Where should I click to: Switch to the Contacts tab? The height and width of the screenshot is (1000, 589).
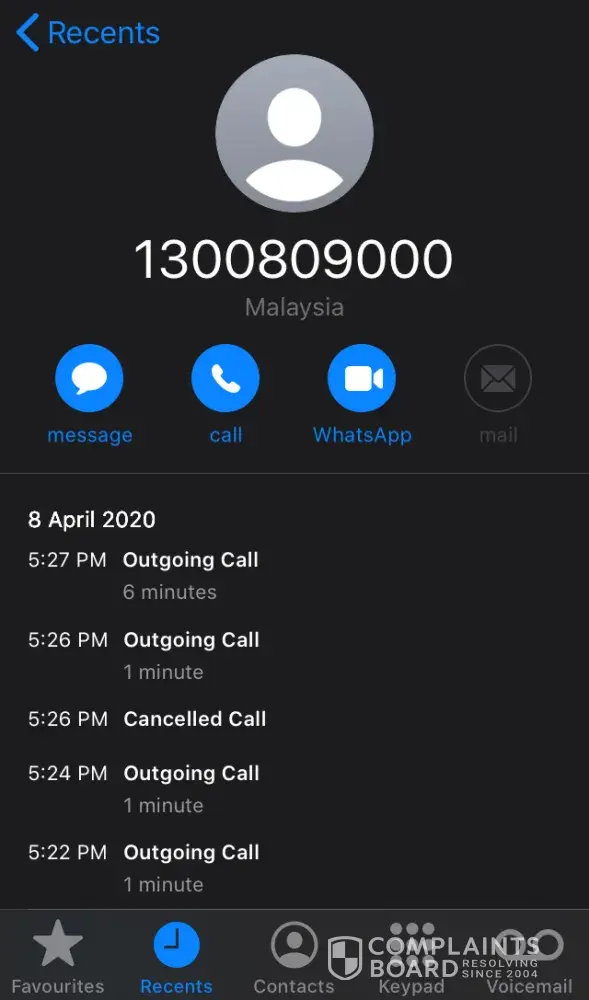(x=294, y=957)
